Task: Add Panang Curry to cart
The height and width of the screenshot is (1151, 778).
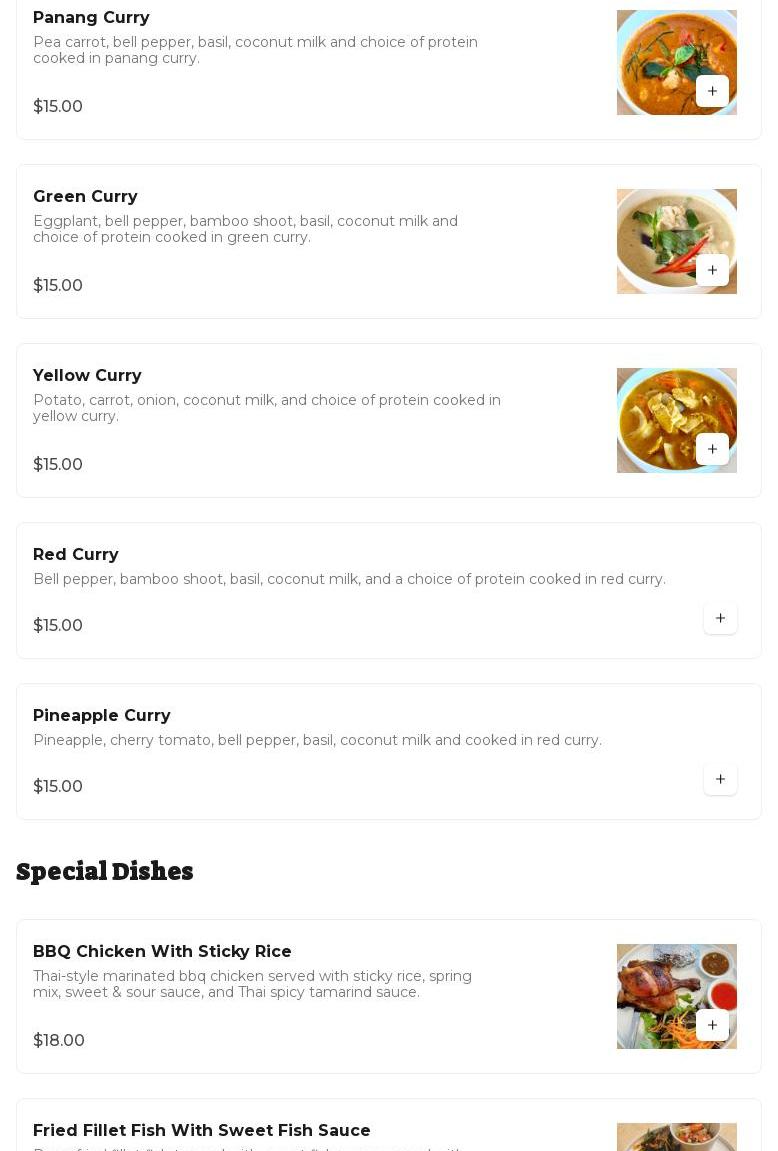Action: coord(712,91)
